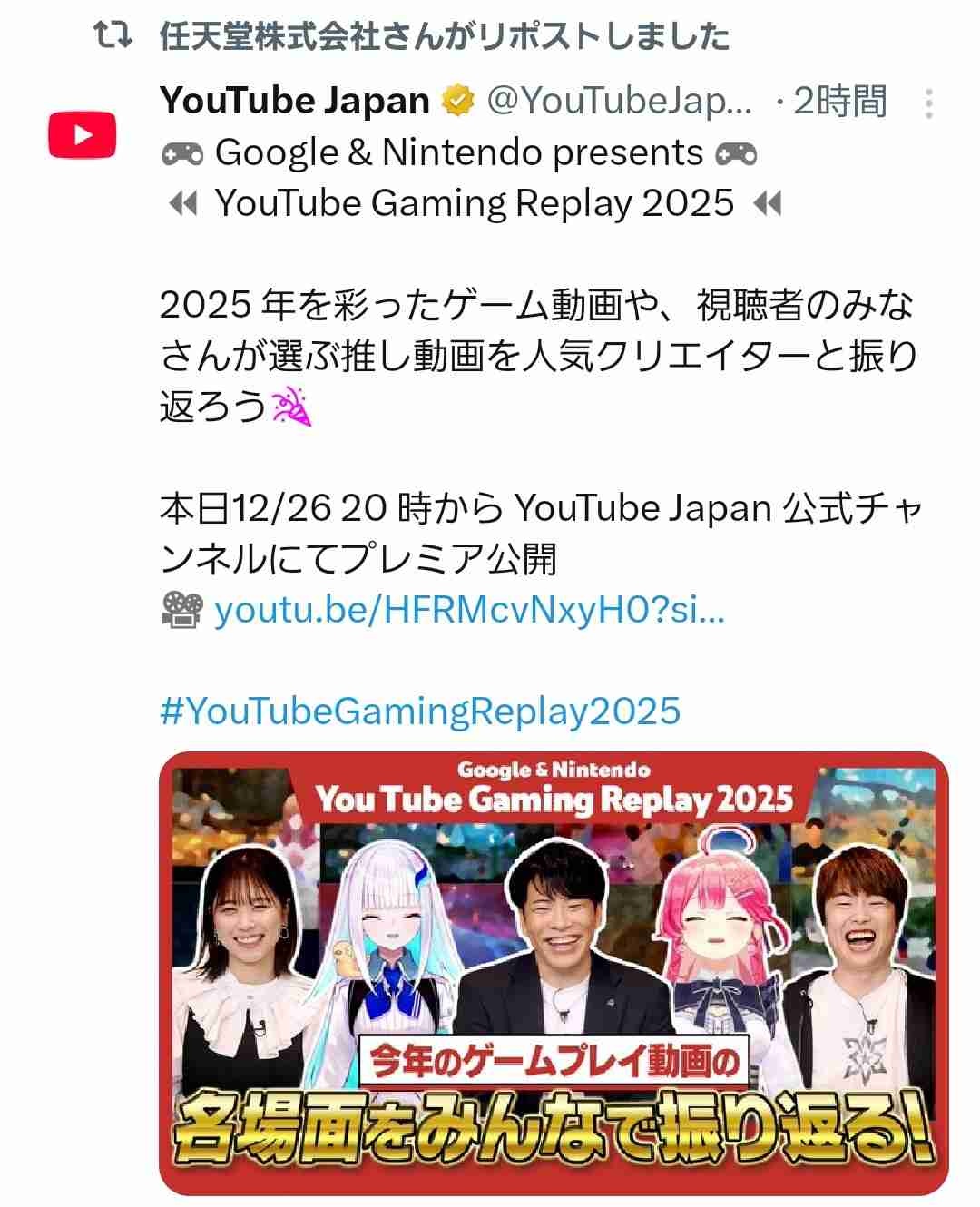Open the post's three-dot overflow menu
The image size is (980, 1207).
click(x=928, y=103)
